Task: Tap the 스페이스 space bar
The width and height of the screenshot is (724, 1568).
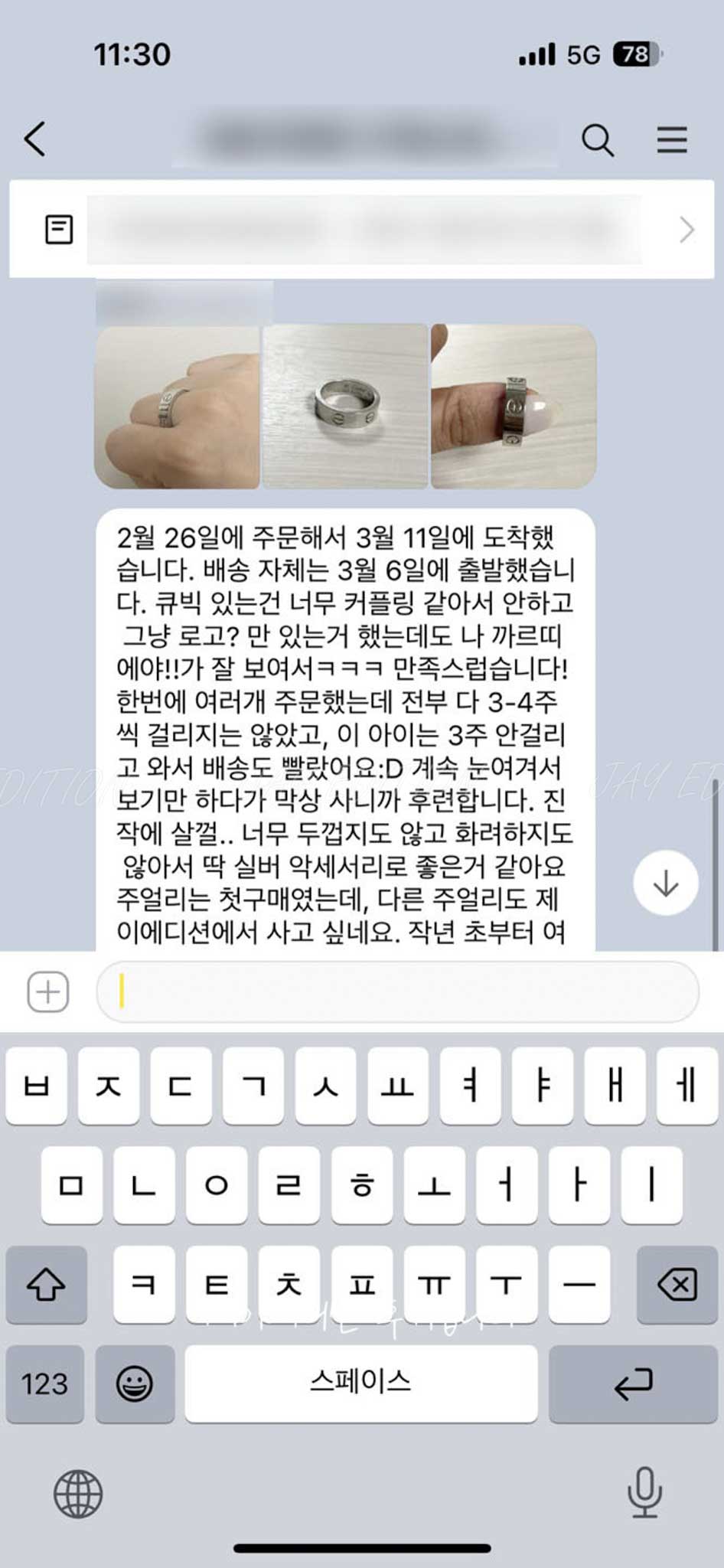Action: 360,1383
